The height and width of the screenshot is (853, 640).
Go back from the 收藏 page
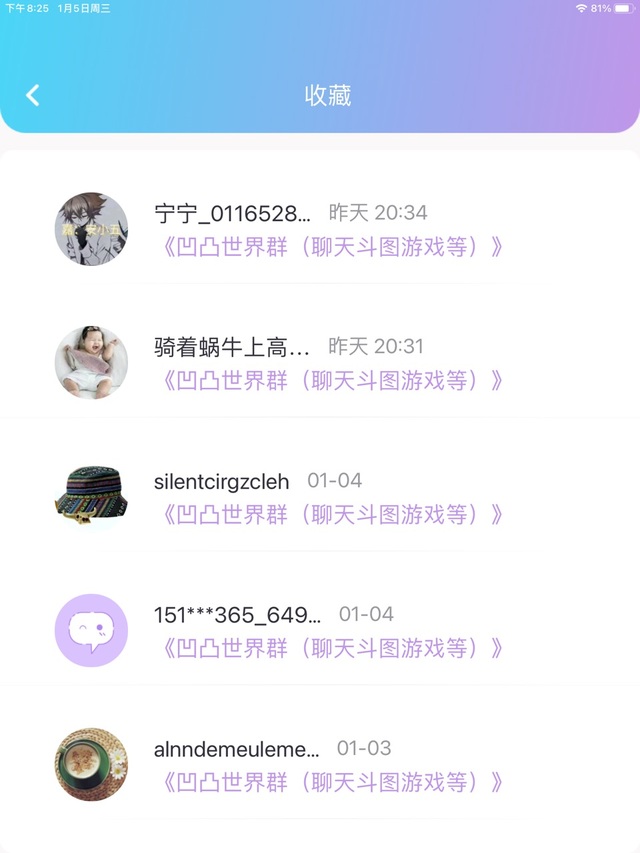coord(33,95)
